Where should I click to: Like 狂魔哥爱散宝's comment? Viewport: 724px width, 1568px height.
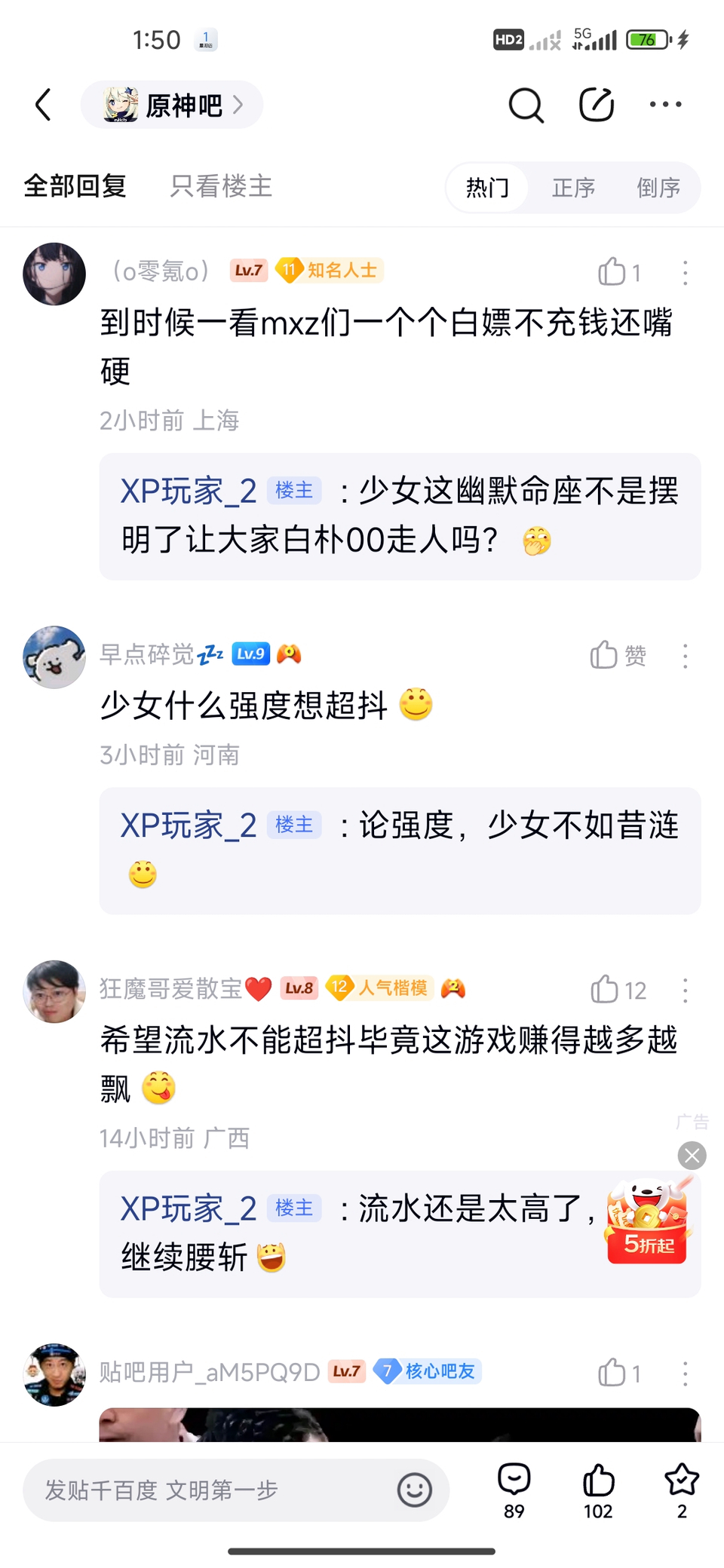coord(605,989)
